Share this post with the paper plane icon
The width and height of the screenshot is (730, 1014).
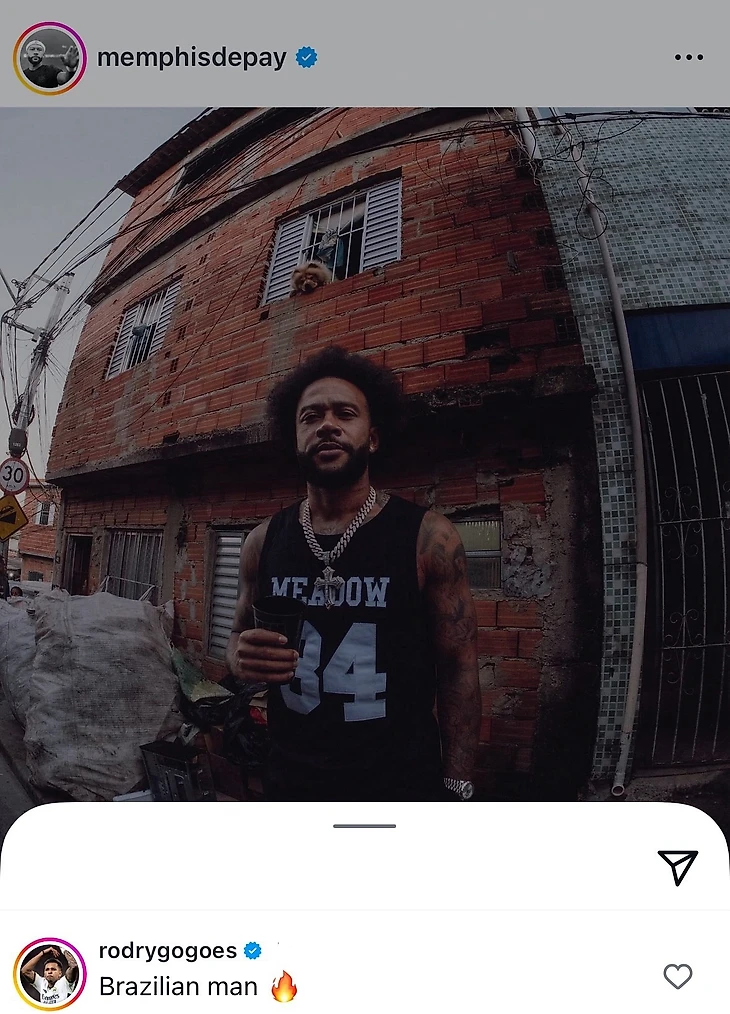[x=677, y=867]
